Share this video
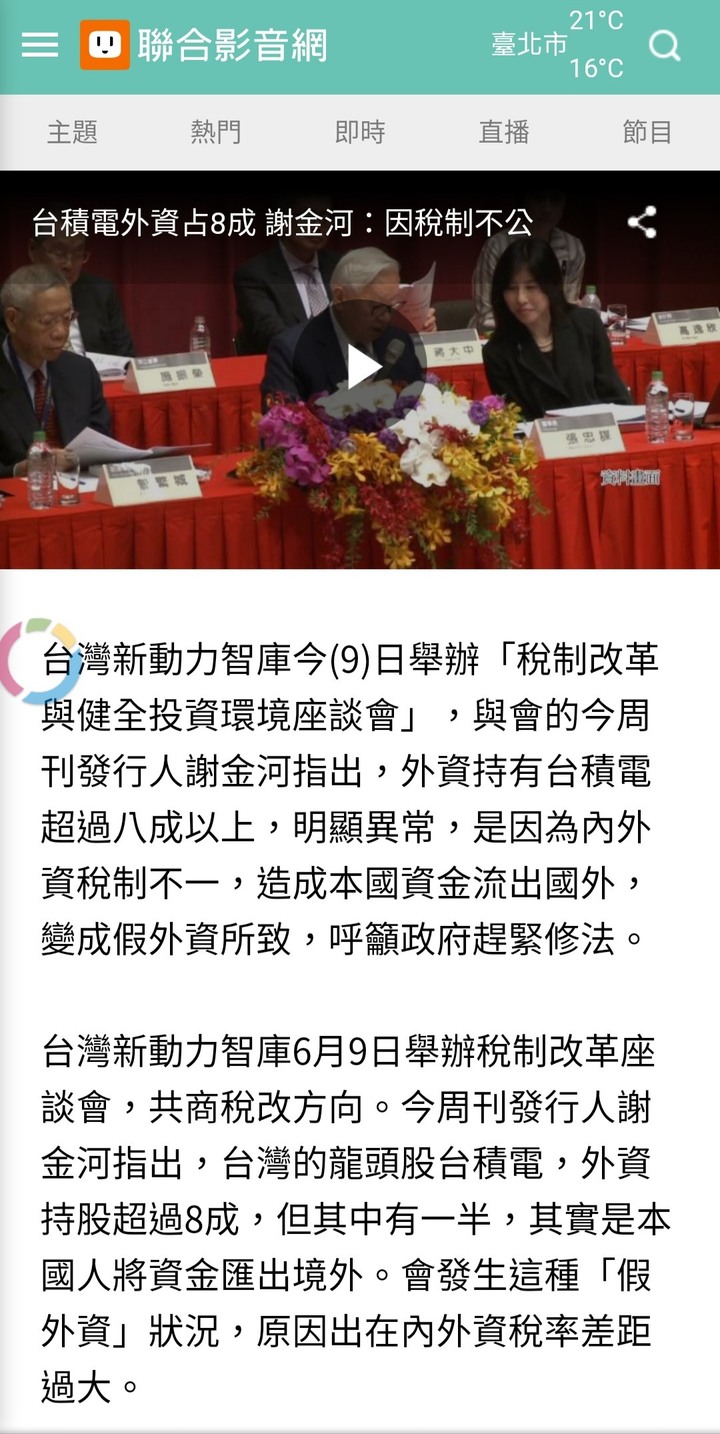720x1434 pixels. [x=642, y=222]
